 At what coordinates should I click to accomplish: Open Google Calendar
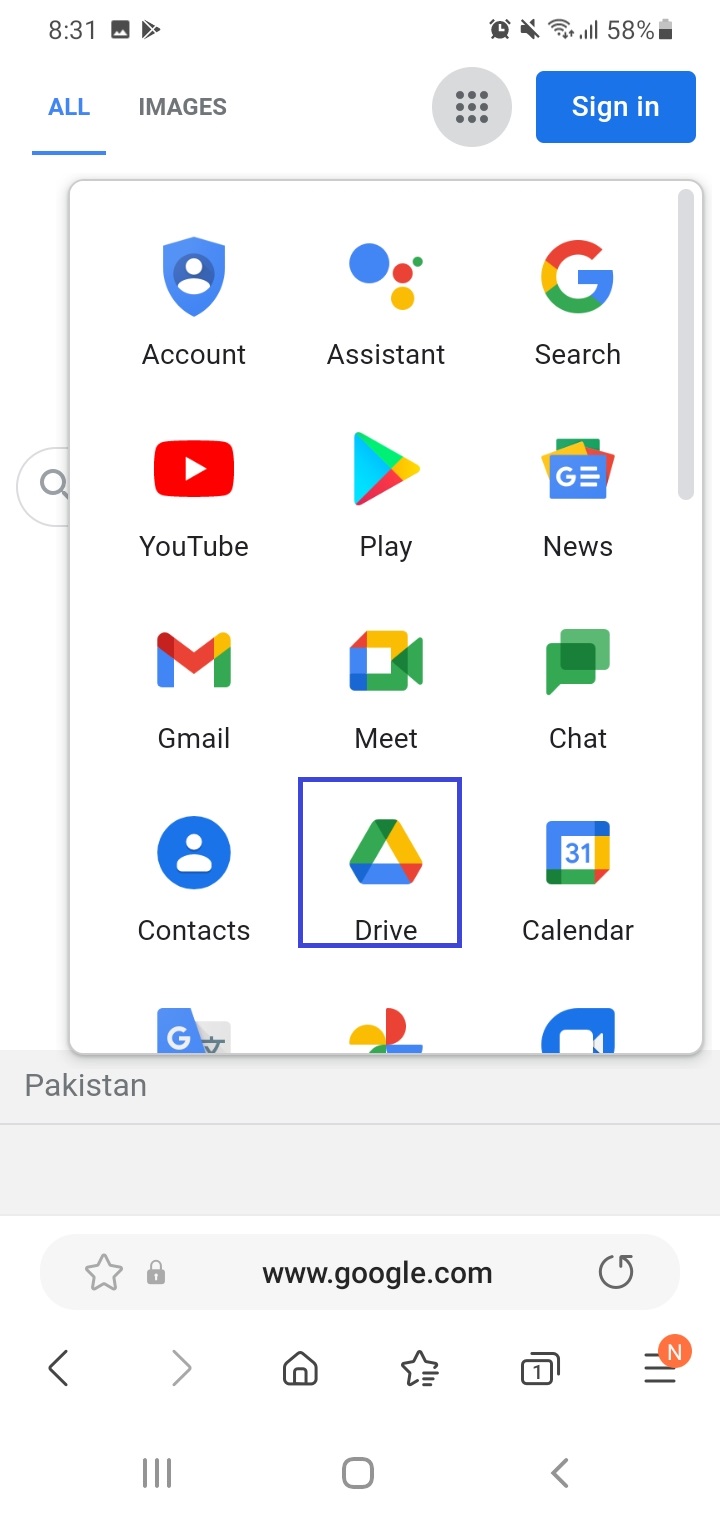[578, 876]
